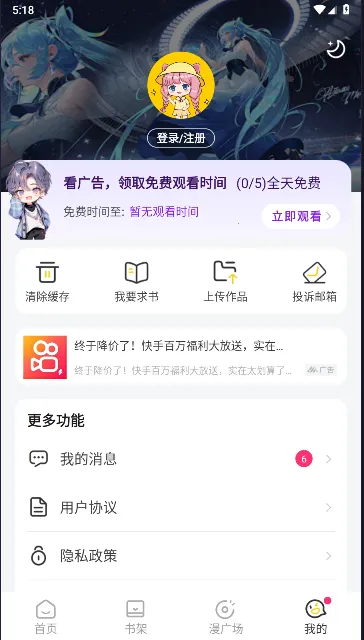This screenshot has height=640, width=364.
Task: Switch to the 漫广场 tab
Action: (226, 617)
